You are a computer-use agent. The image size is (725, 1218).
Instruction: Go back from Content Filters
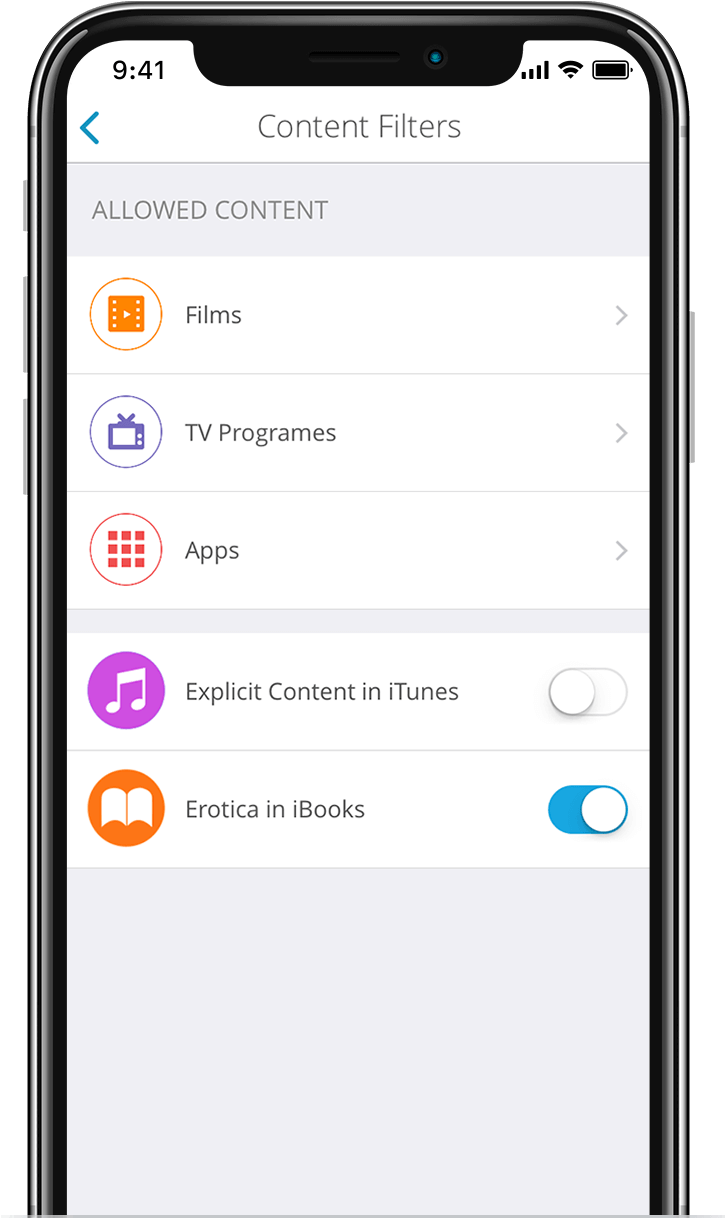click(90, 128)
